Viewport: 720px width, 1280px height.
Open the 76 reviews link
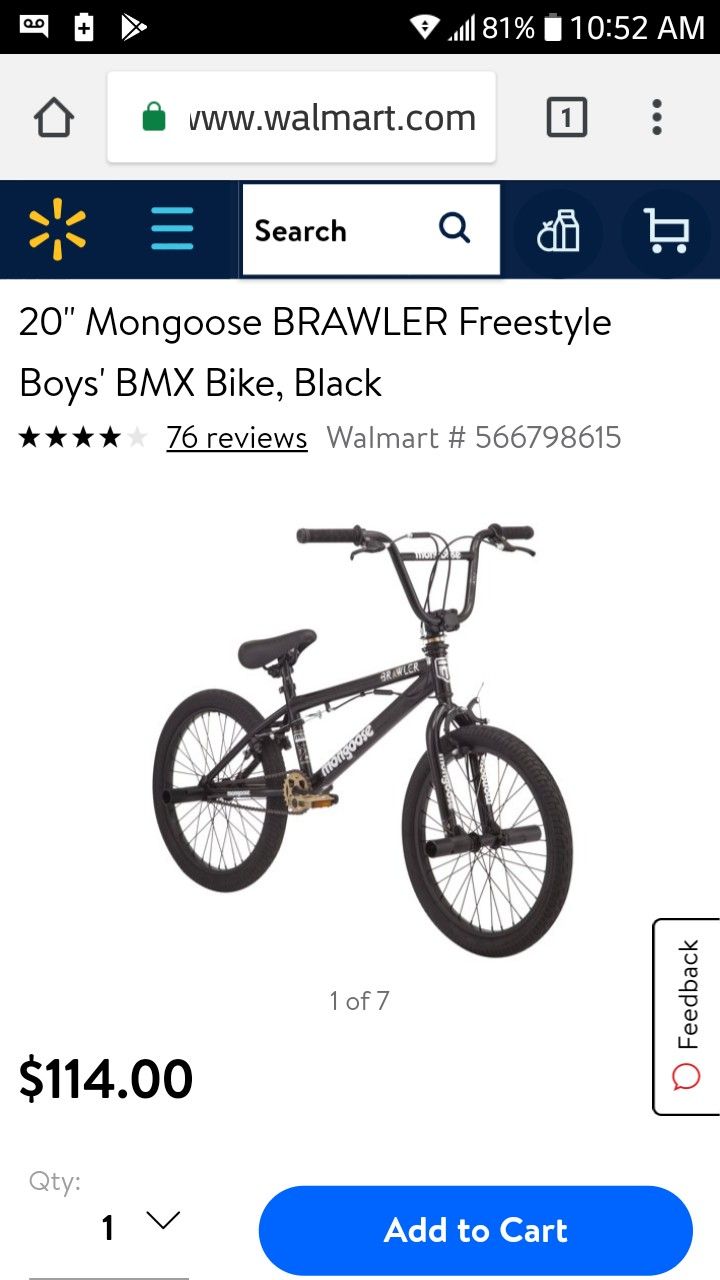[237, 438]
